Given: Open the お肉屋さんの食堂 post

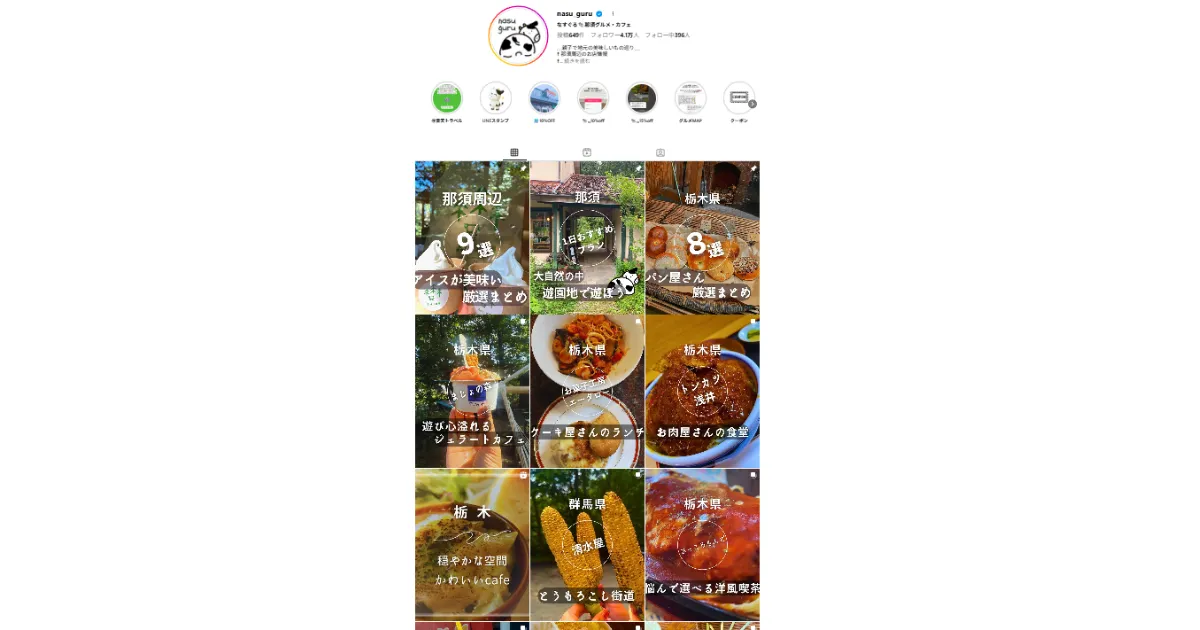Looking at the screenshot, I should (702, 392).
